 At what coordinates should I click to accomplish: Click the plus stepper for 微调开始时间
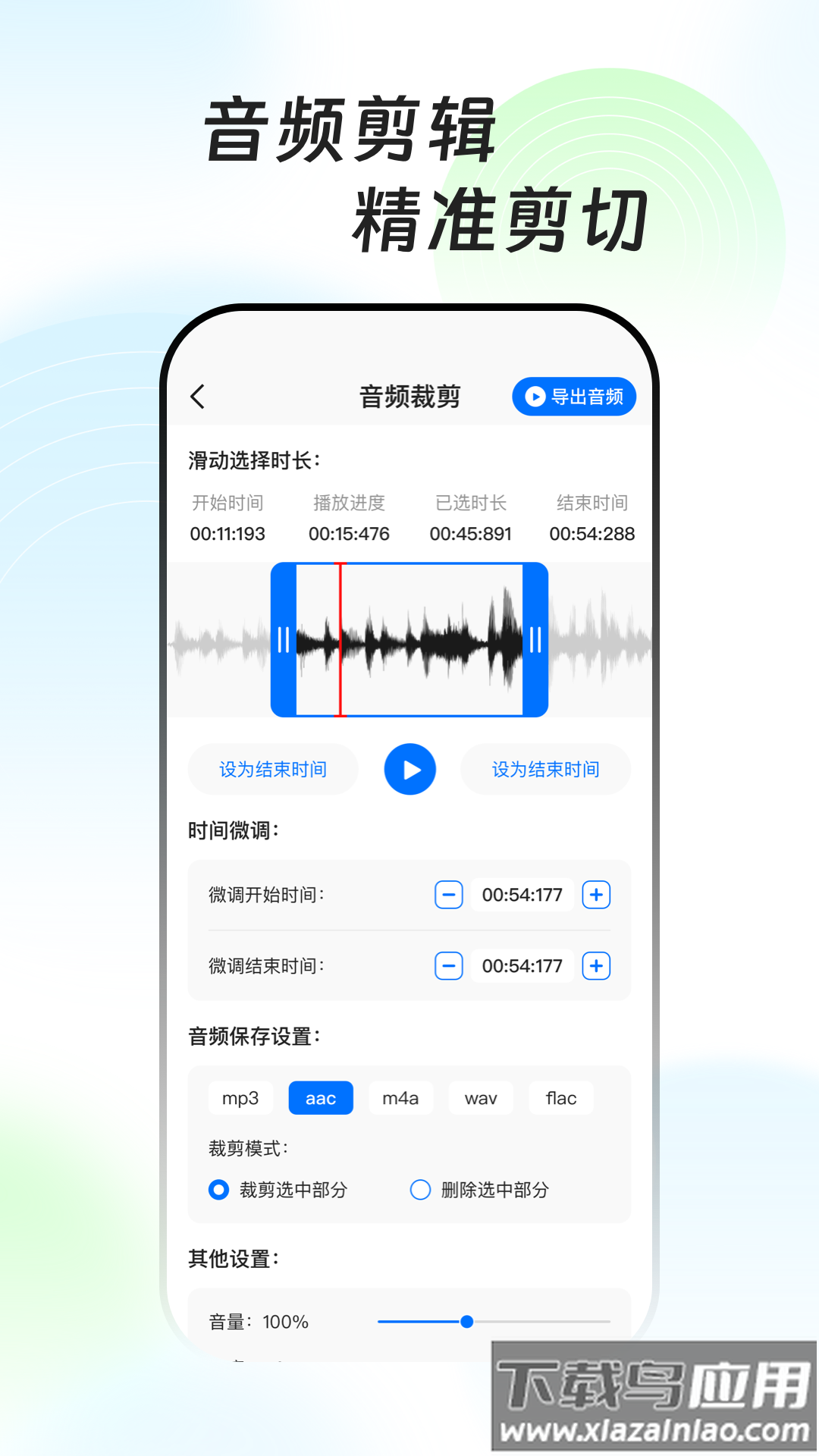[x=596, y=895]
